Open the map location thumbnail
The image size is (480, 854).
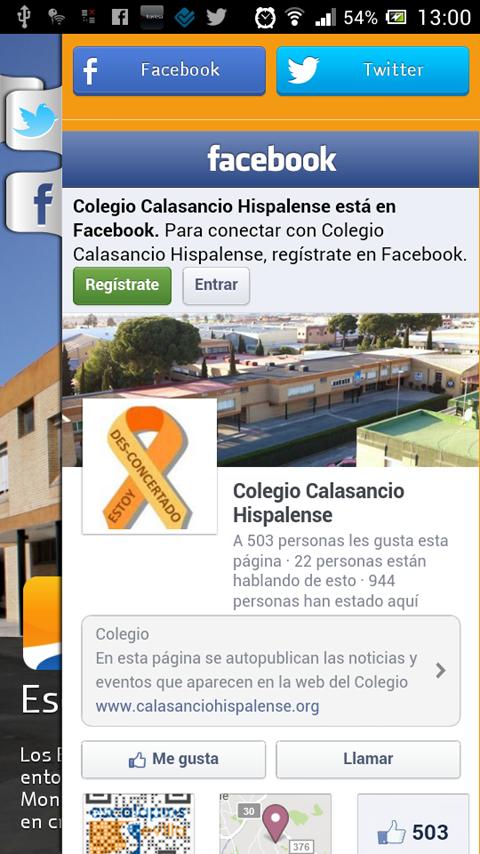(x=275, y=824)
